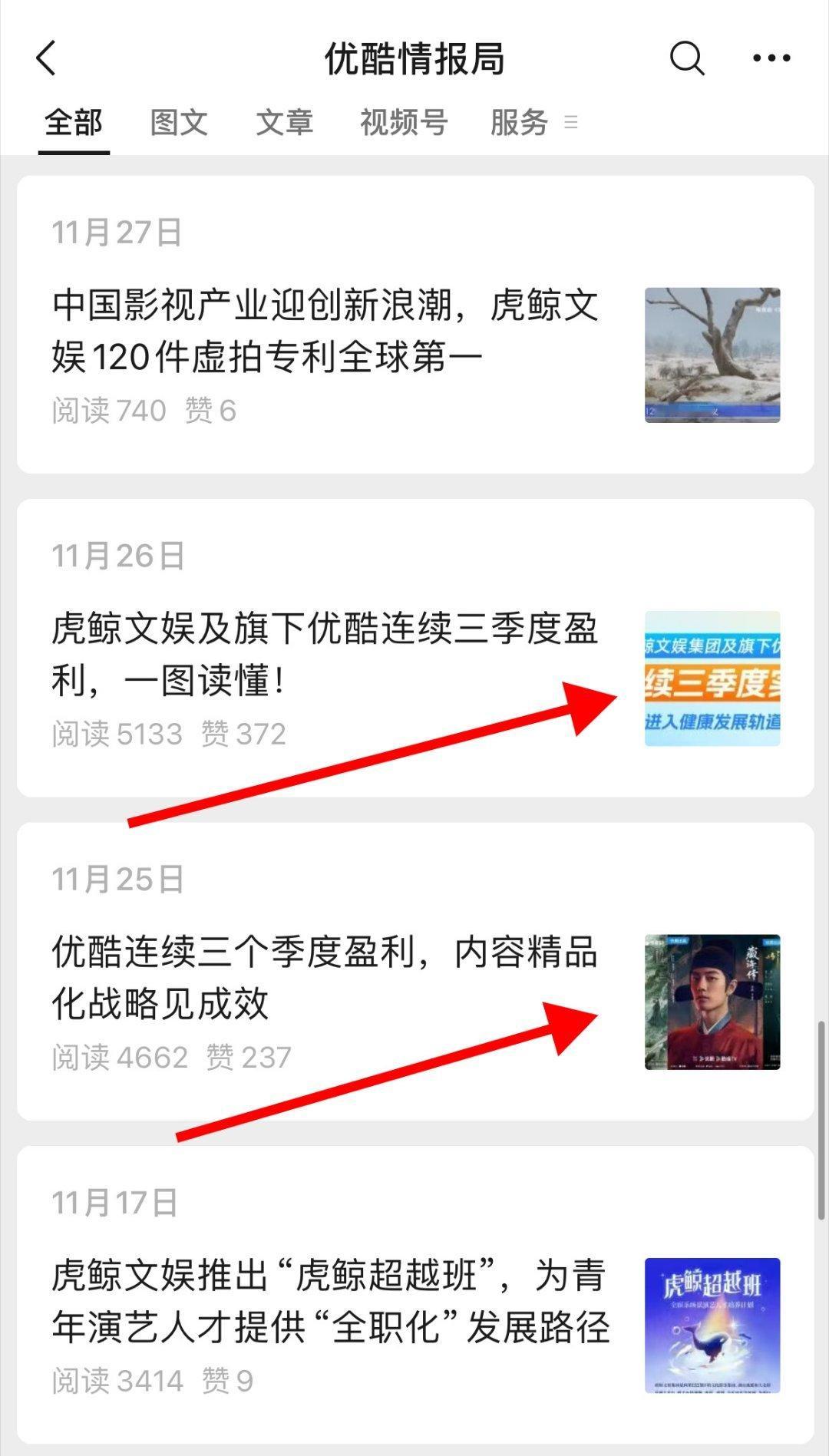The height and width of the screenshot is (1456, 829).
Task: Tap the costume drama poster thumbnail
Action: tap(712, 1000)
